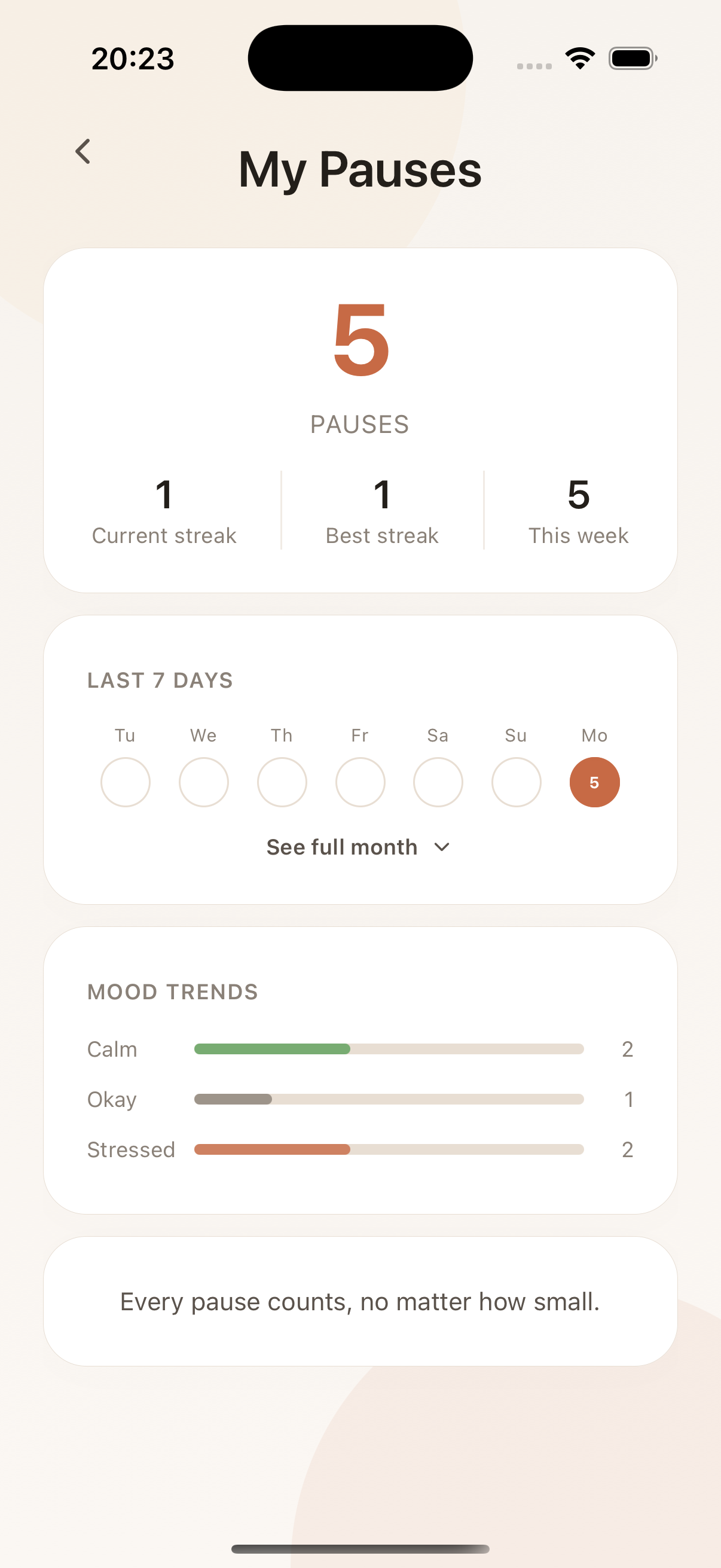Expand See full month view
The height and width of the screenshot is (1568, 721).
coord(342,846)
